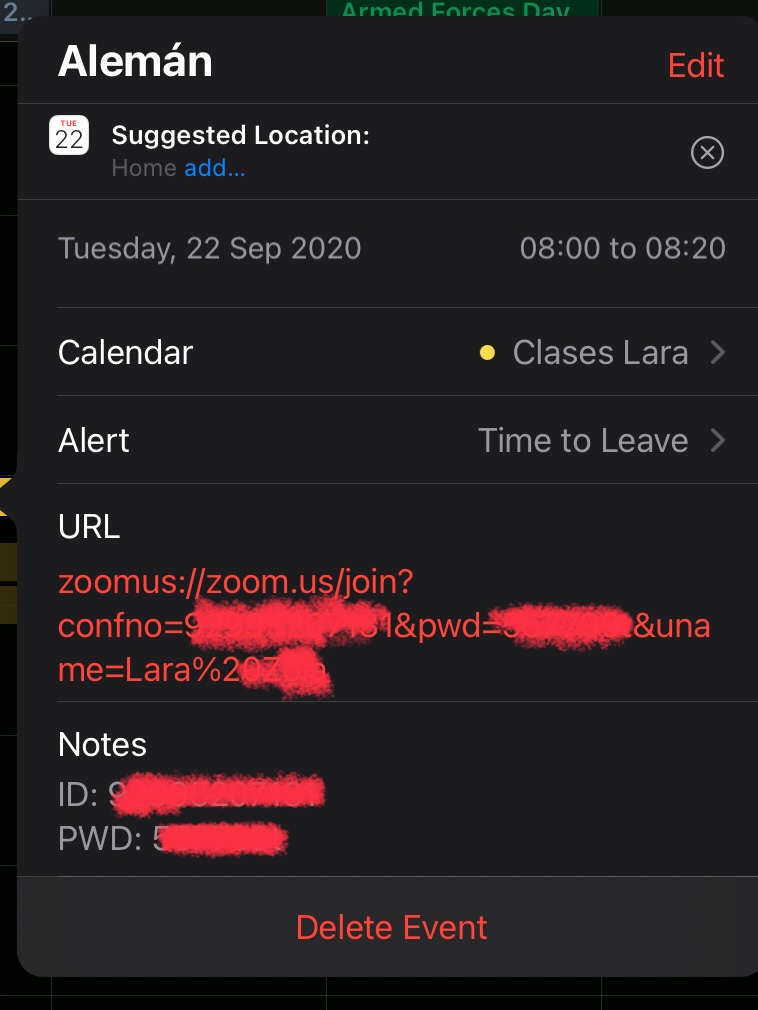The height and width of the screenshot is (1010, 758).
Task: Delete this event
Action: click(391, 927)
